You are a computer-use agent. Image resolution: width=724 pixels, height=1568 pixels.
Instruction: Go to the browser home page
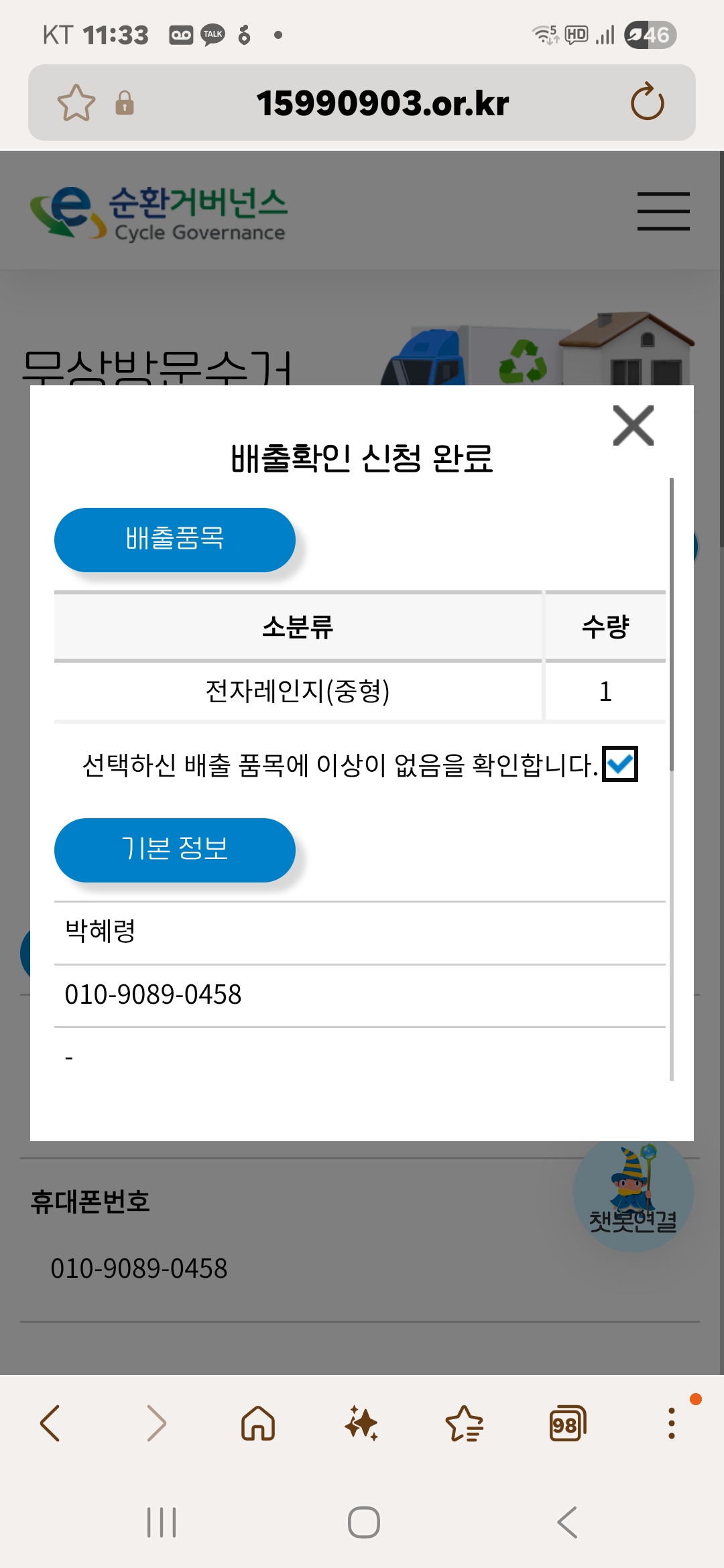coord(258,1423)
